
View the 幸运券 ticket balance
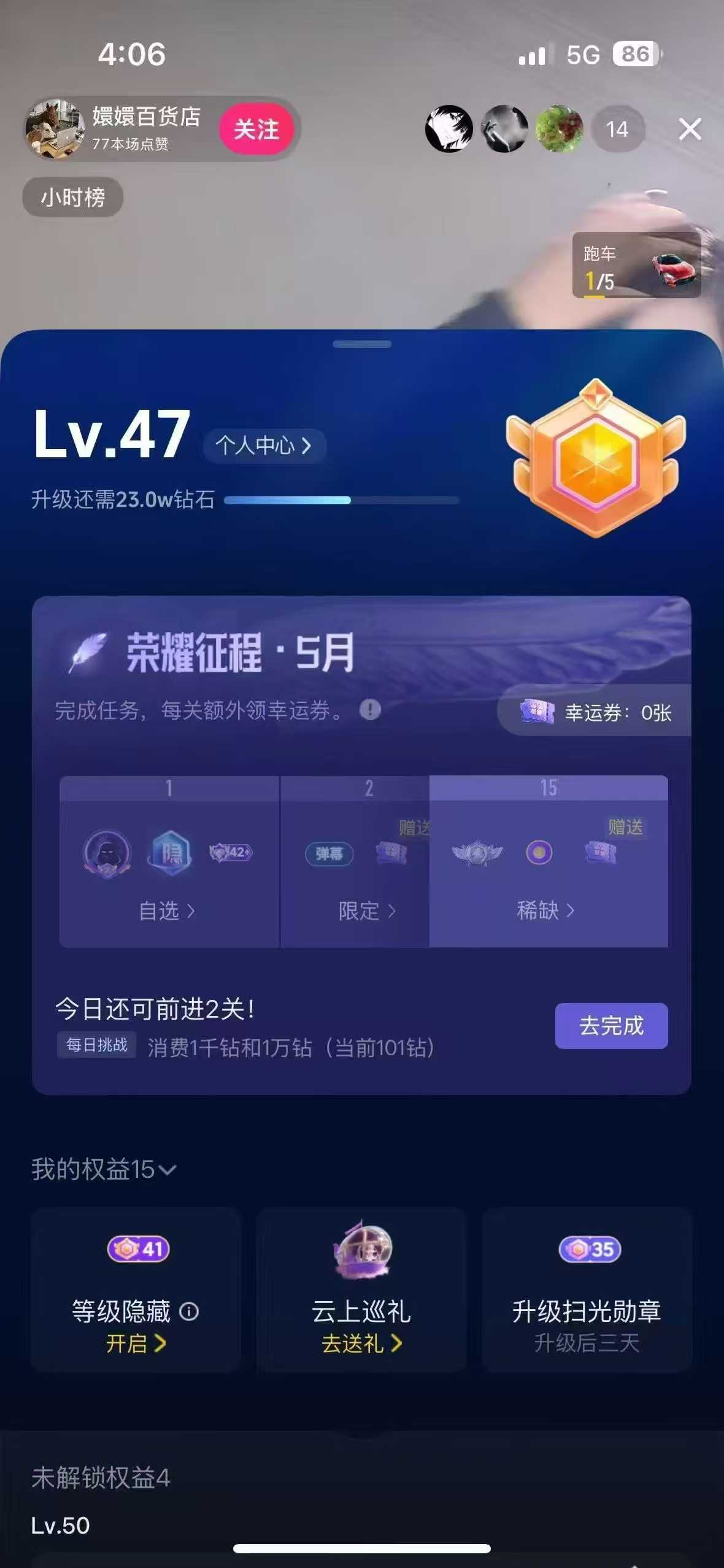(596, 712)
